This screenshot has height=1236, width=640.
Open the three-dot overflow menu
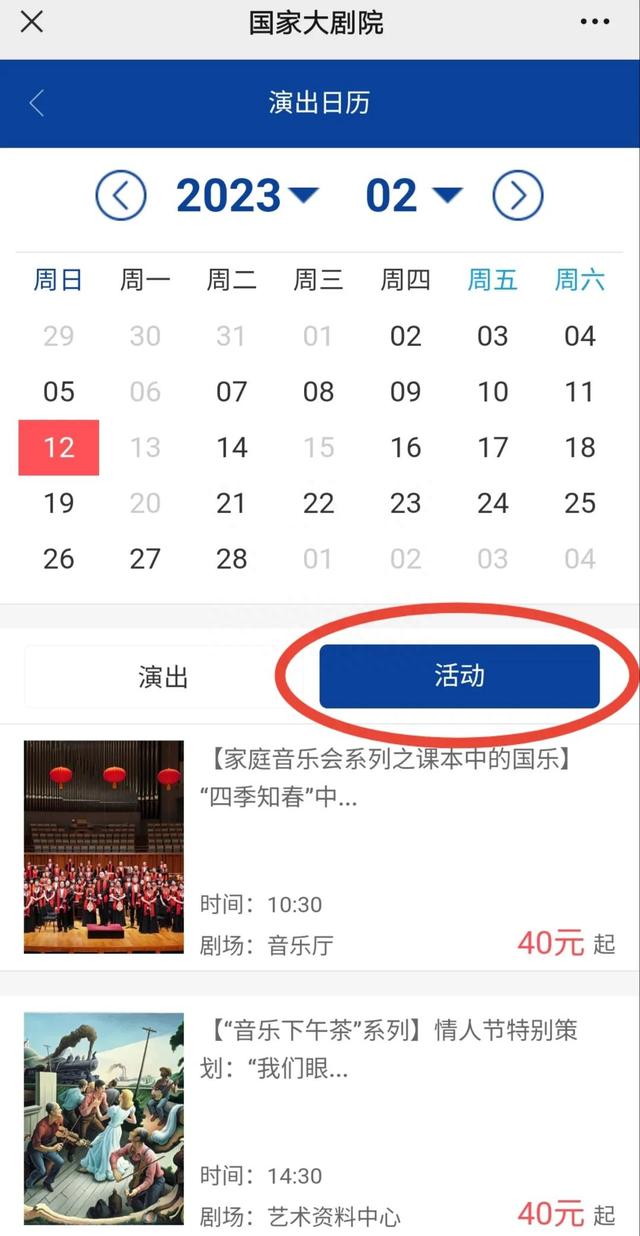[x=594, y=22]
